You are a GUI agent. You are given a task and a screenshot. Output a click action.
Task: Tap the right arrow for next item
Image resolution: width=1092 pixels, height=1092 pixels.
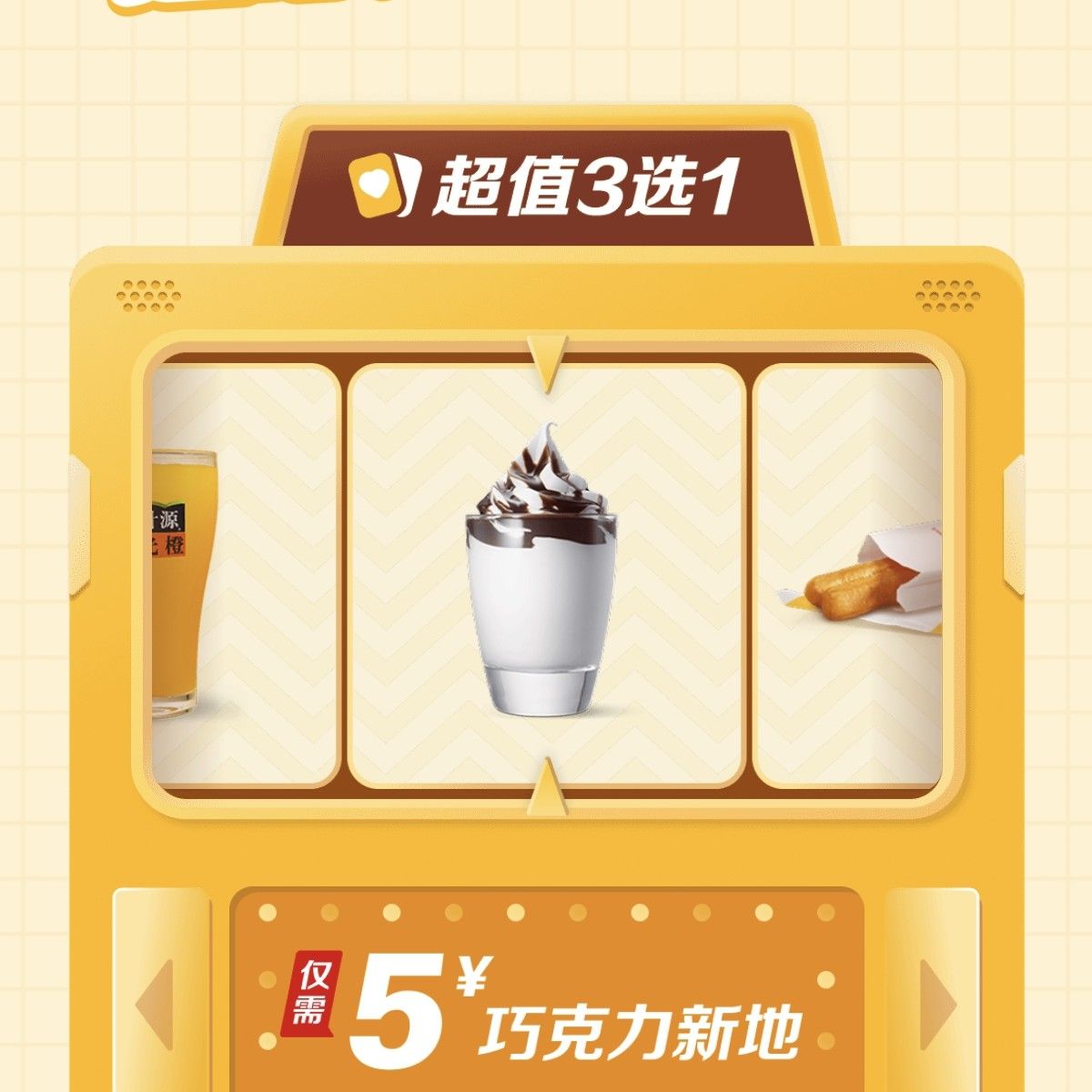[936, 1004]
